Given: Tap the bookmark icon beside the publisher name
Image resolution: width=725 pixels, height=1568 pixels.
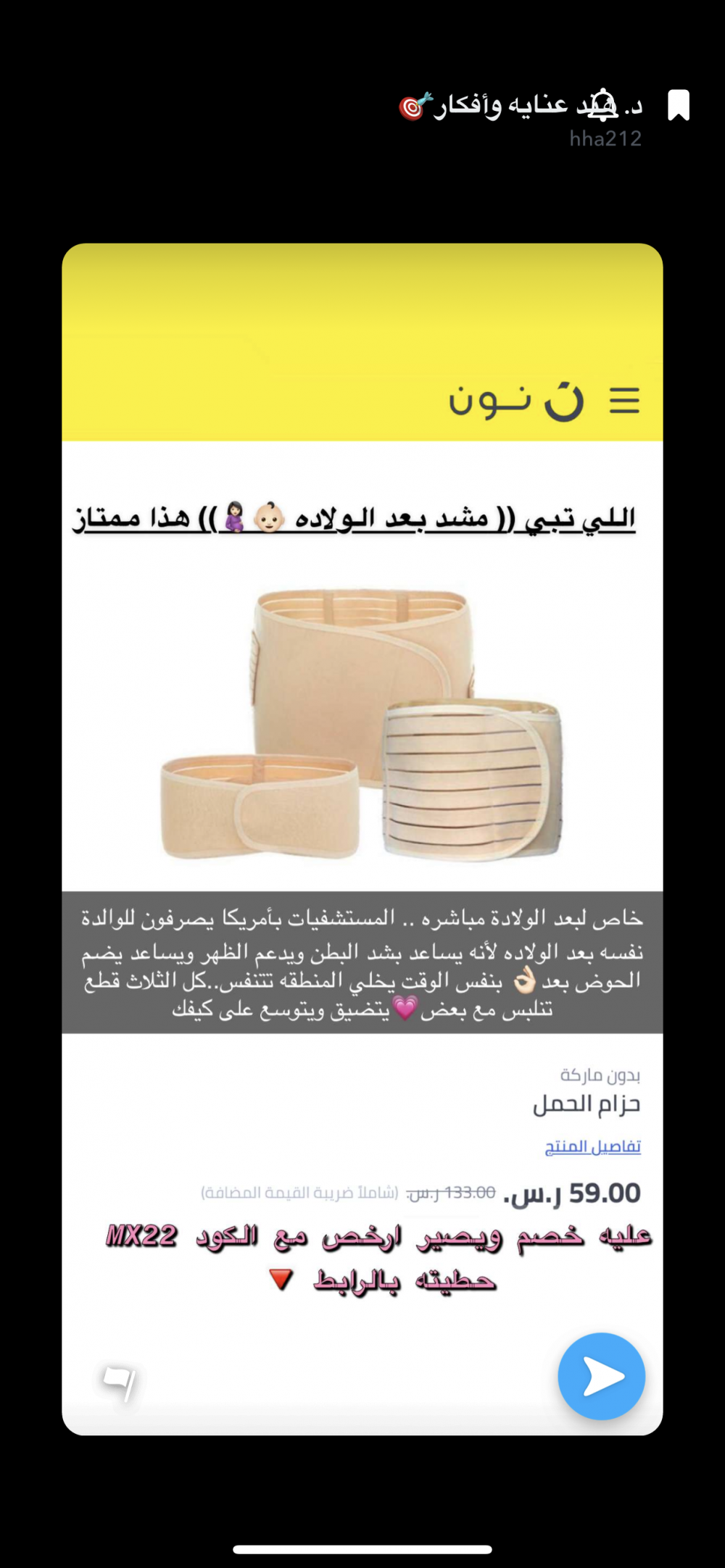Looking at the screenshot, I should coord(678,106).
